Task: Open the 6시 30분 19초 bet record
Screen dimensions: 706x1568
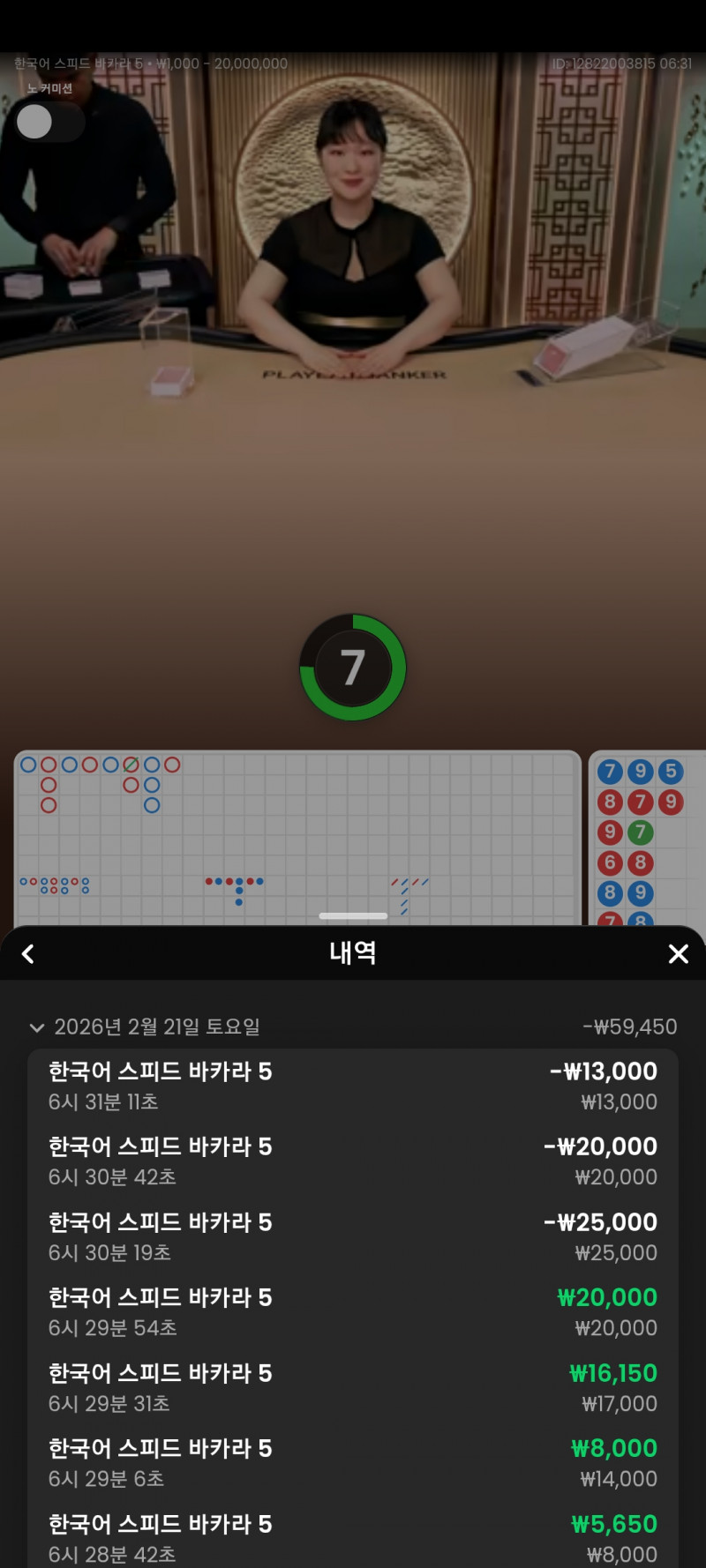Action: tap(353, 1236)
